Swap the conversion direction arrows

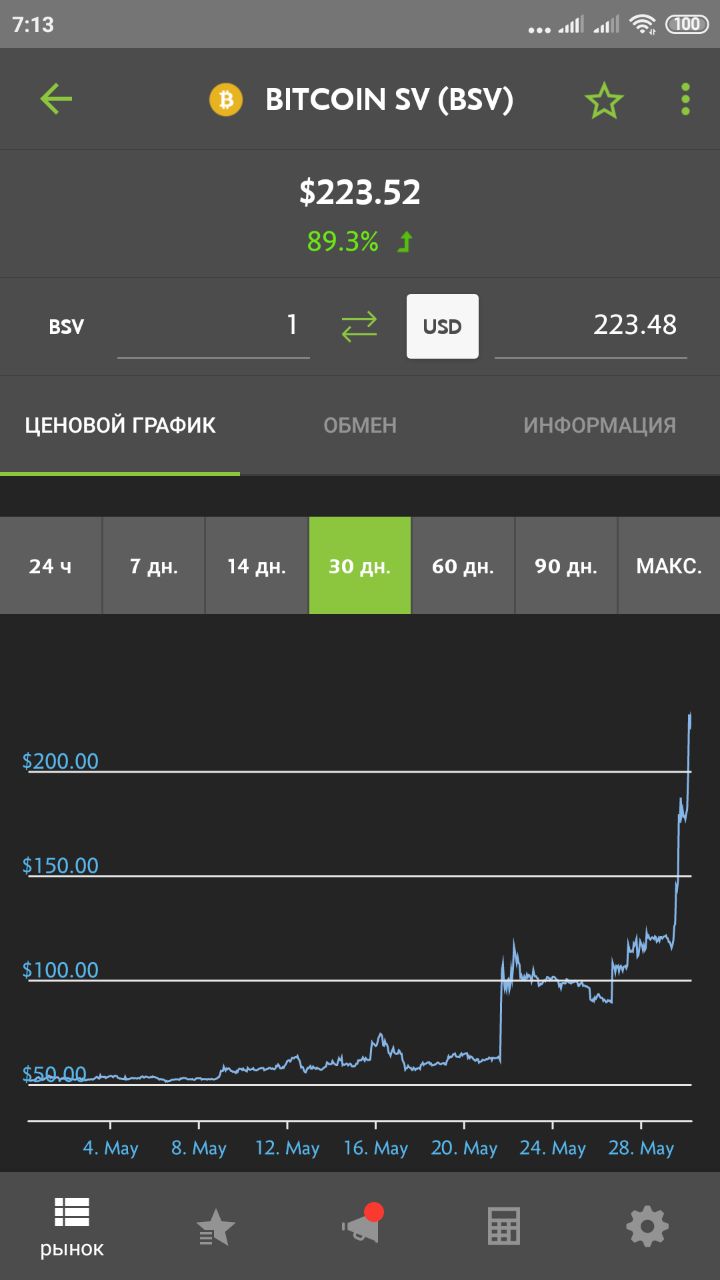coord(359,326)
